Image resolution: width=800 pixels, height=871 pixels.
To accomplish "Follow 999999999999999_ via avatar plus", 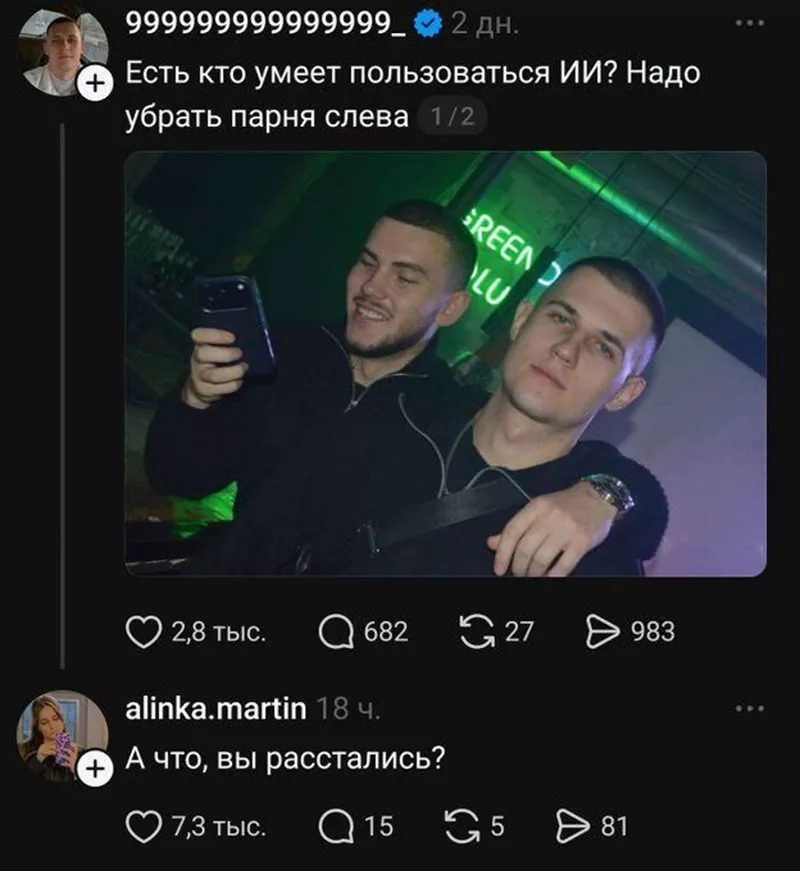I will tap(92, 83).
